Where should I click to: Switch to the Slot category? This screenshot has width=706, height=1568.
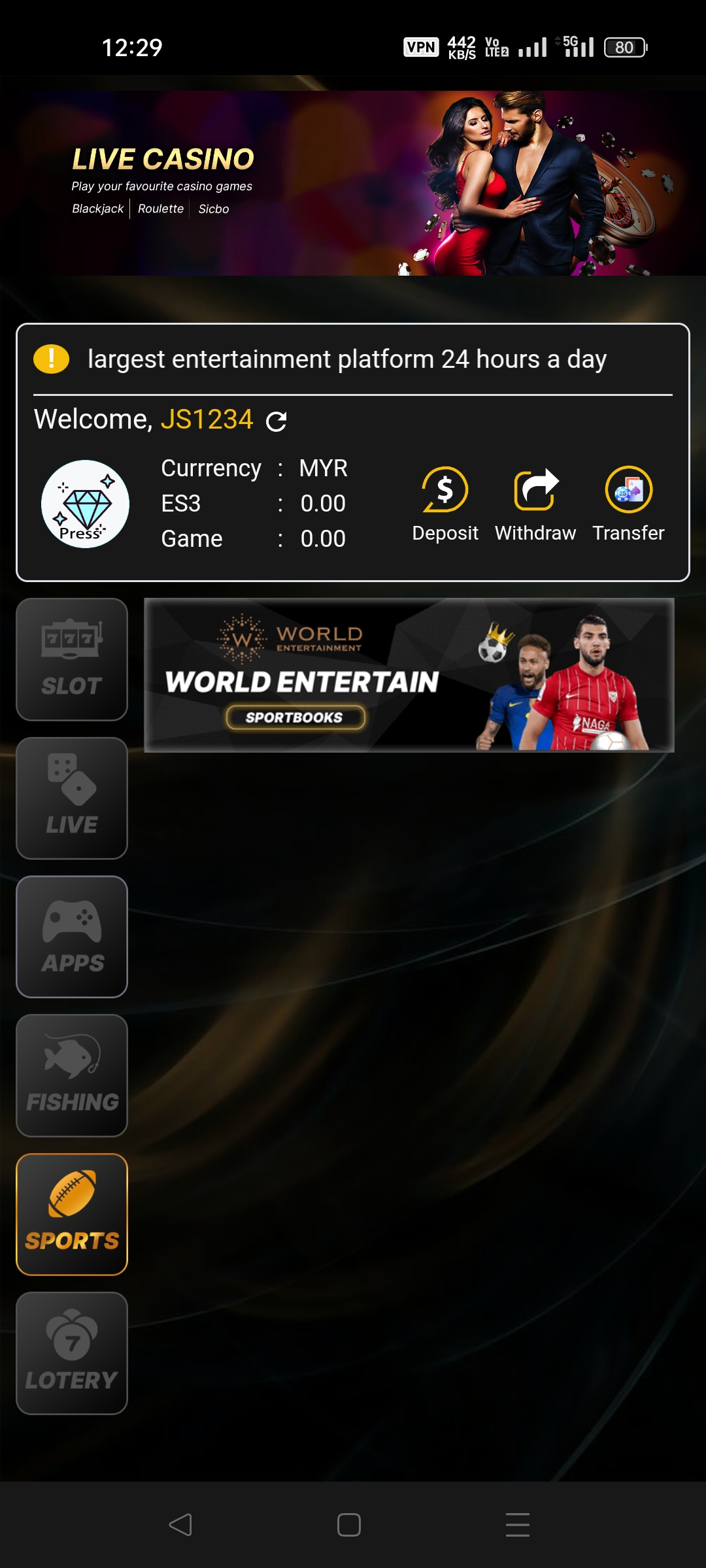pos(72,659)
